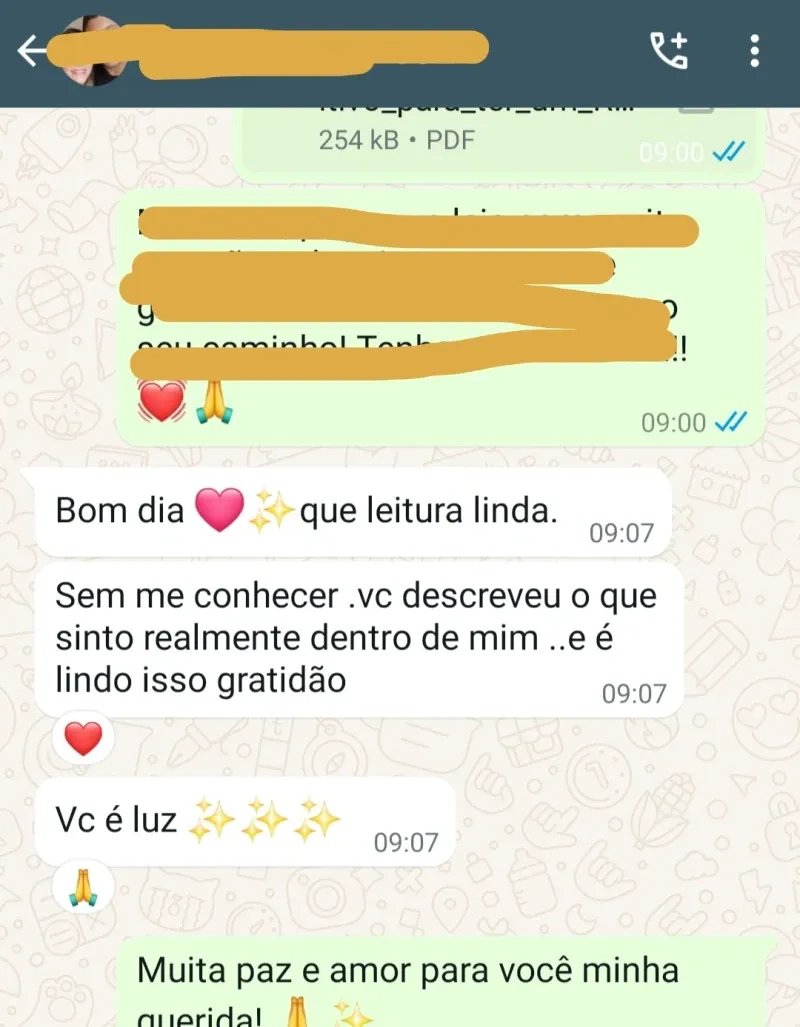Tap the heart reaction below the gratitude message
This screenshot has width=800, height=1027.
[82, 738]
